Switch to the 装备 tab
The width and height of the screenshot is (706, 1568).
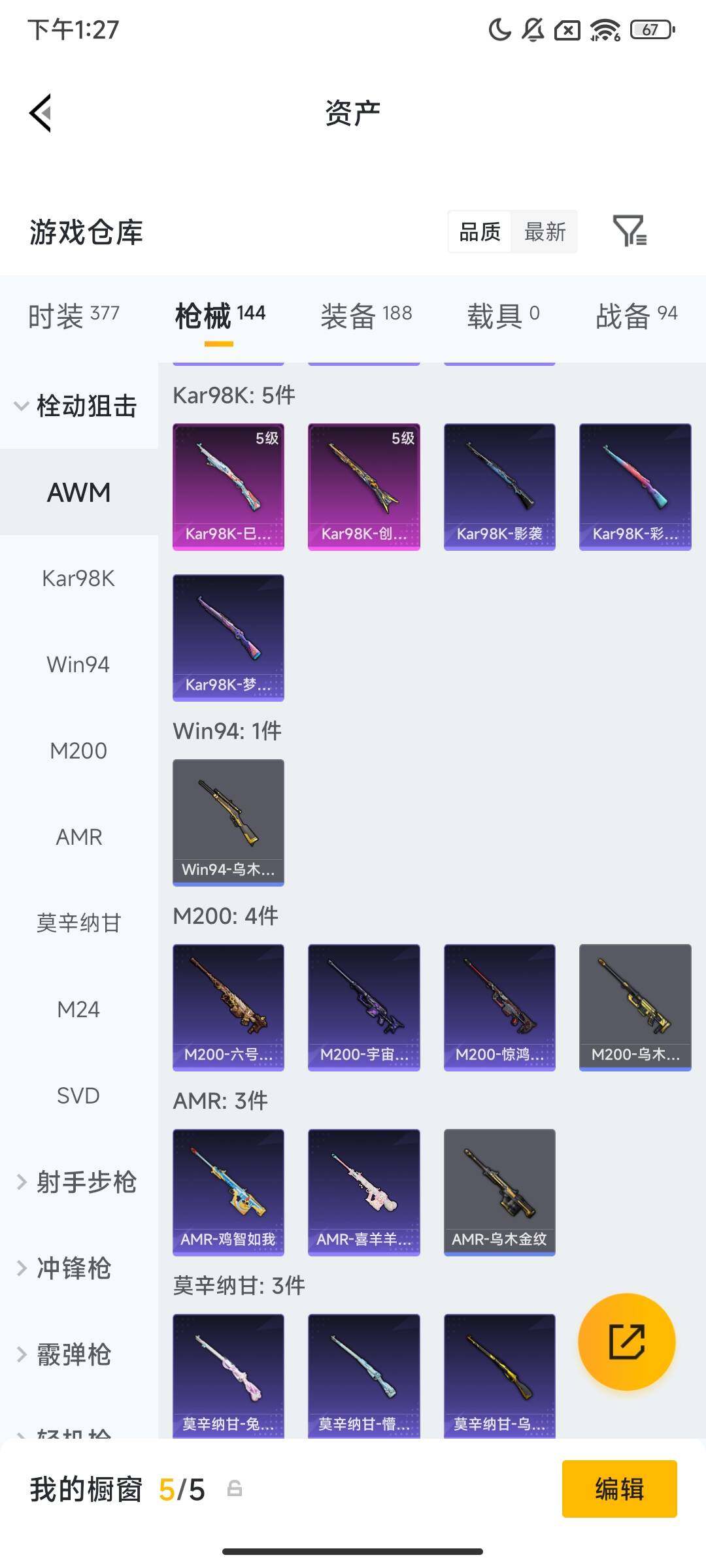click(366, 316)
